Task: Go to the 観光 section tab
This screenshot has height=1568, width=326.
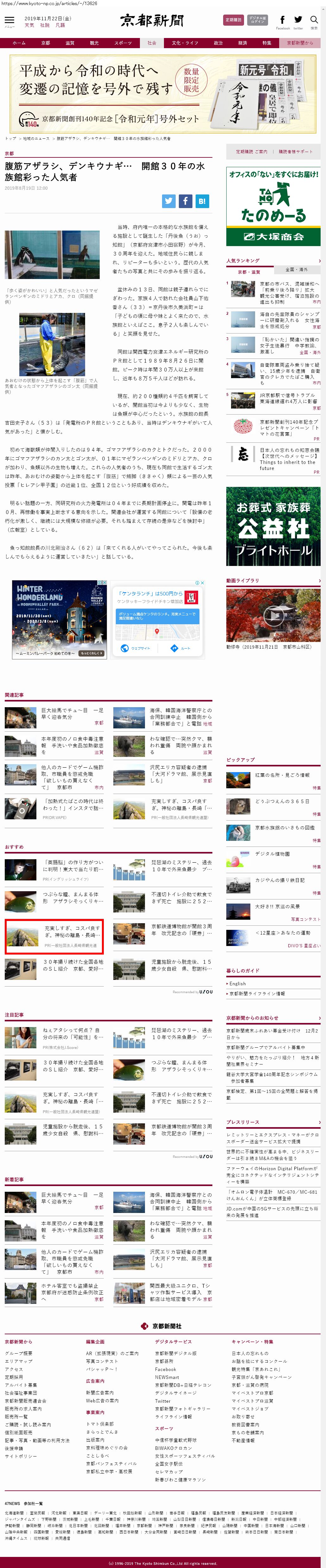Action: (94, 43)
